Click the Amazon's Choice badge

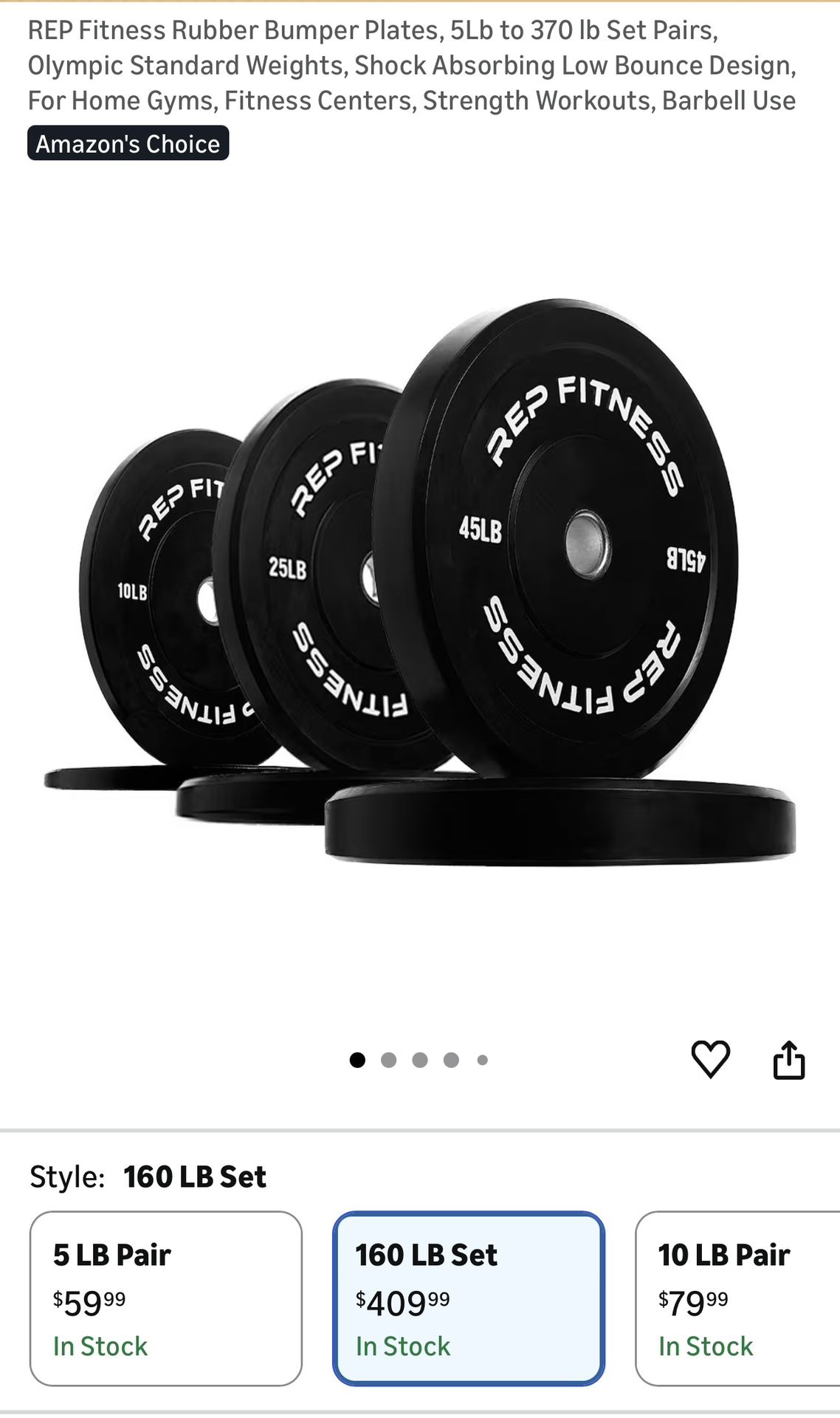pos(128,143)
